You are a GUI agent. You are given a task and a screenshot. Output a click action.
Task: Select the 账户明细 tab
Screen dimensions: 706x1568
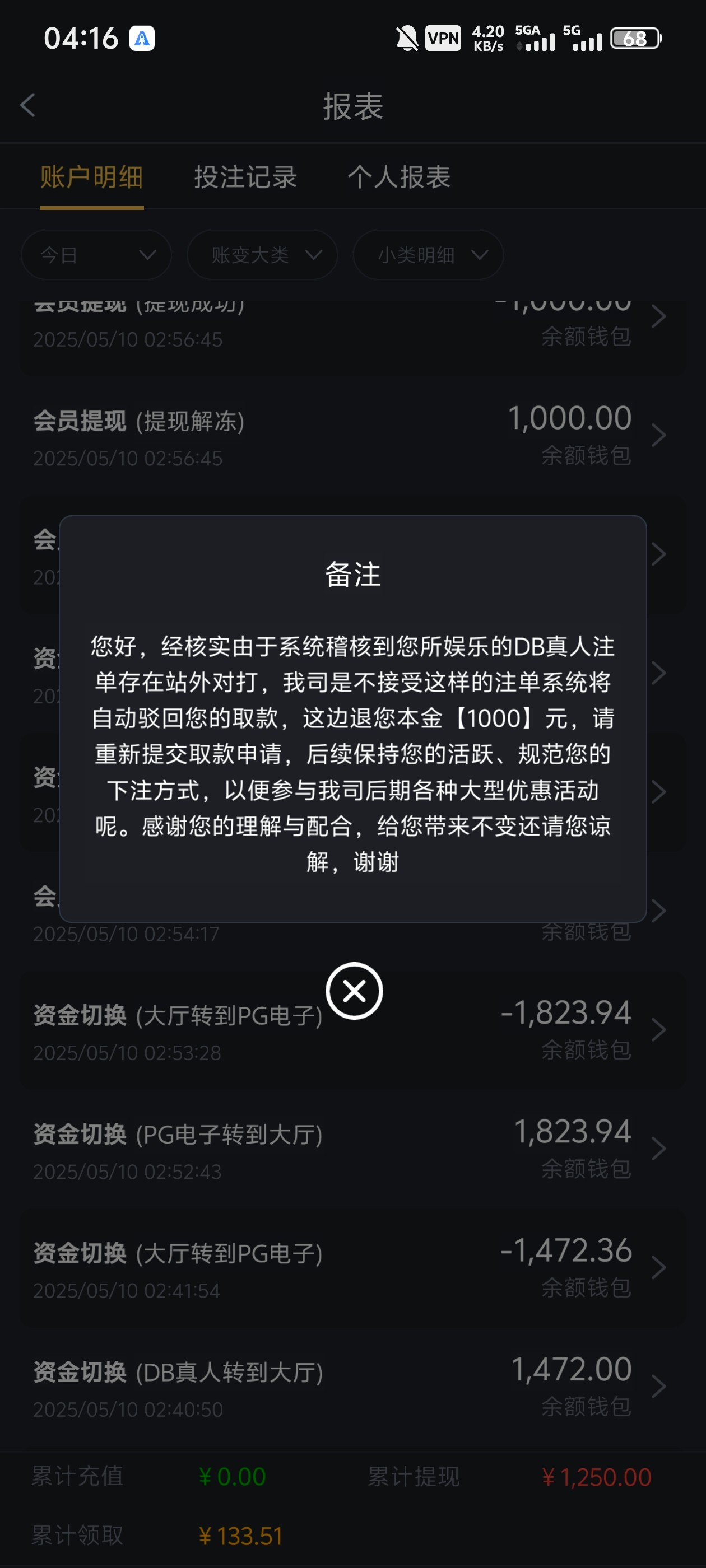pyautogui.click(x=91, y=177)
